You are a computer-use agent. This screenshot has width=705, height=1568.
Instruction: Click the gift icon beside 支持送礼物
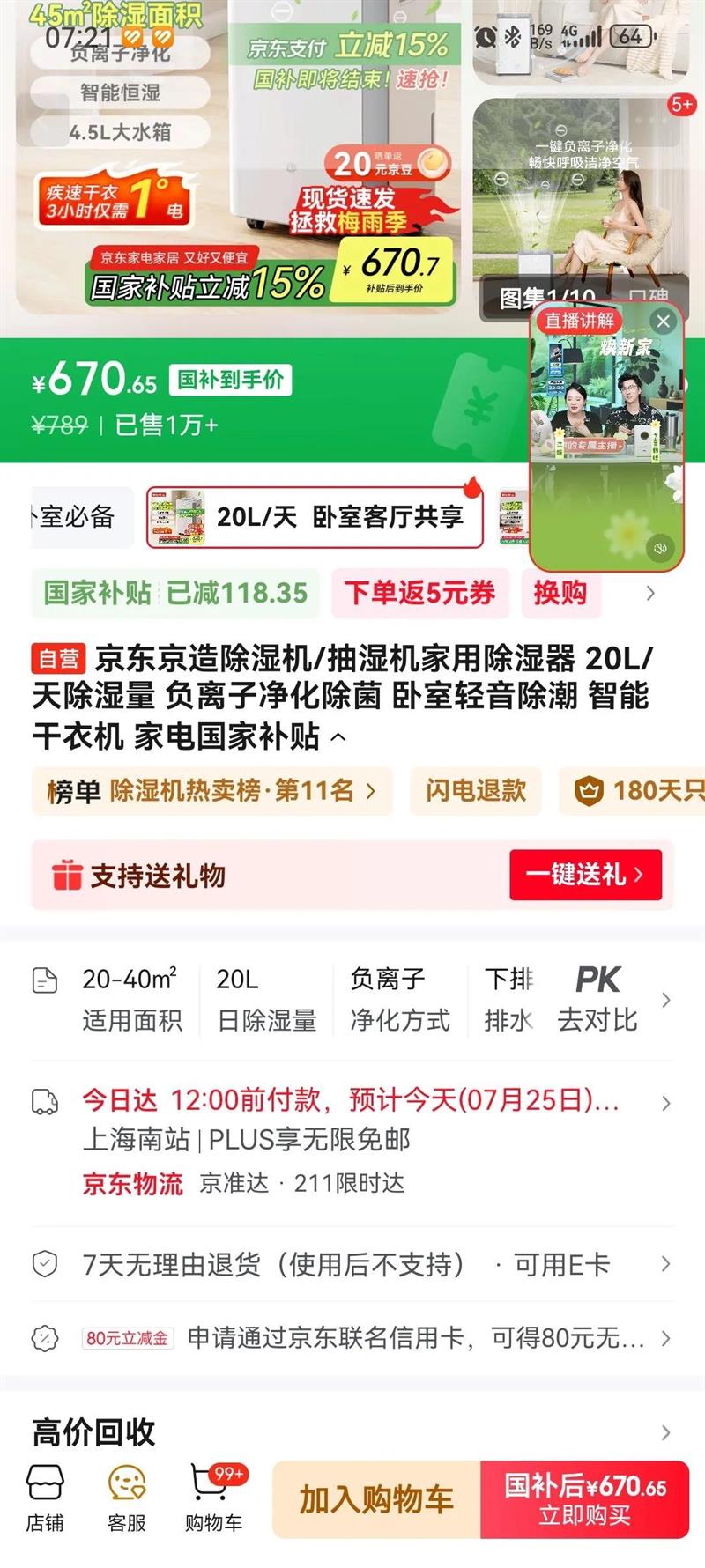(66, 876)
